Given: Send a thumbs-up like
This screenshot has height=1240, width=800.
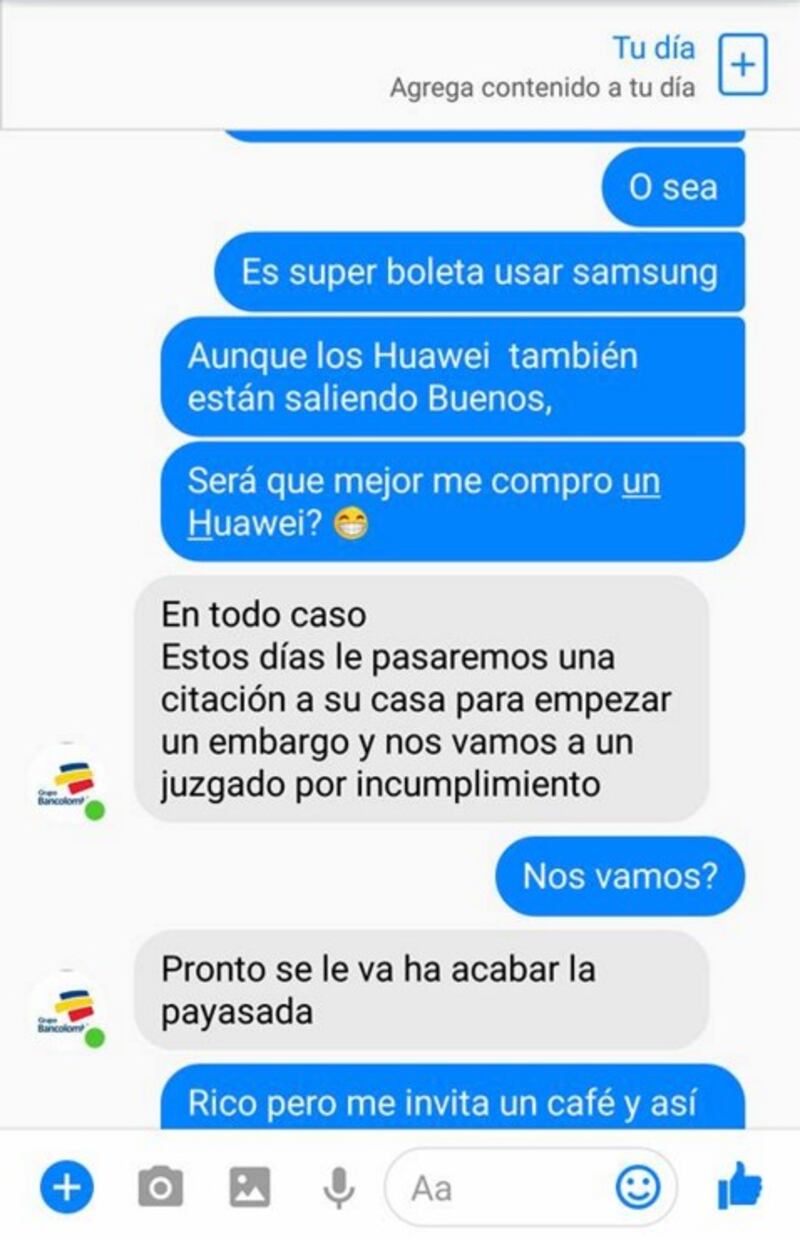Looking at the screenshot, I should (741, 1188).
